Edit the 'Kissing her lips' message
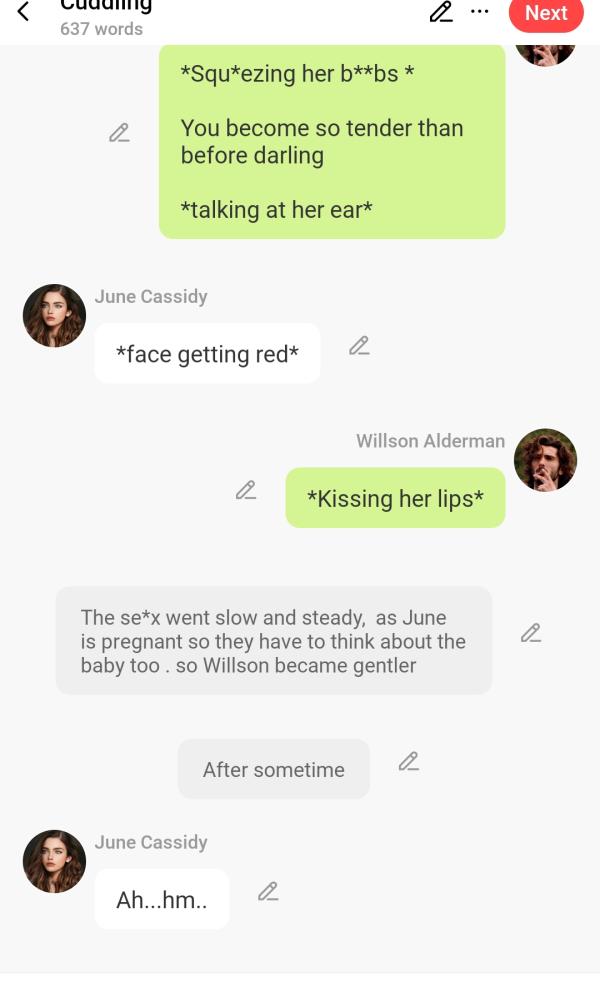Viewport: 600px width, 986px height. coord(246,490)
